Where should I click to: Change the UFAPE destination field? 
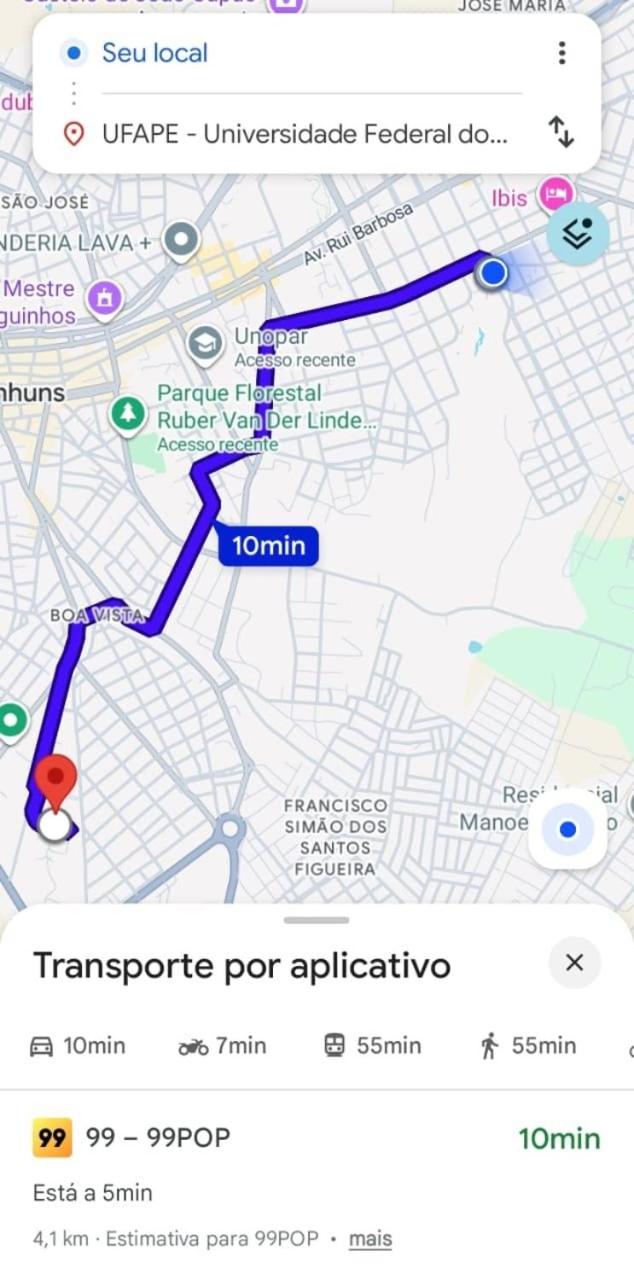[305, 133]
